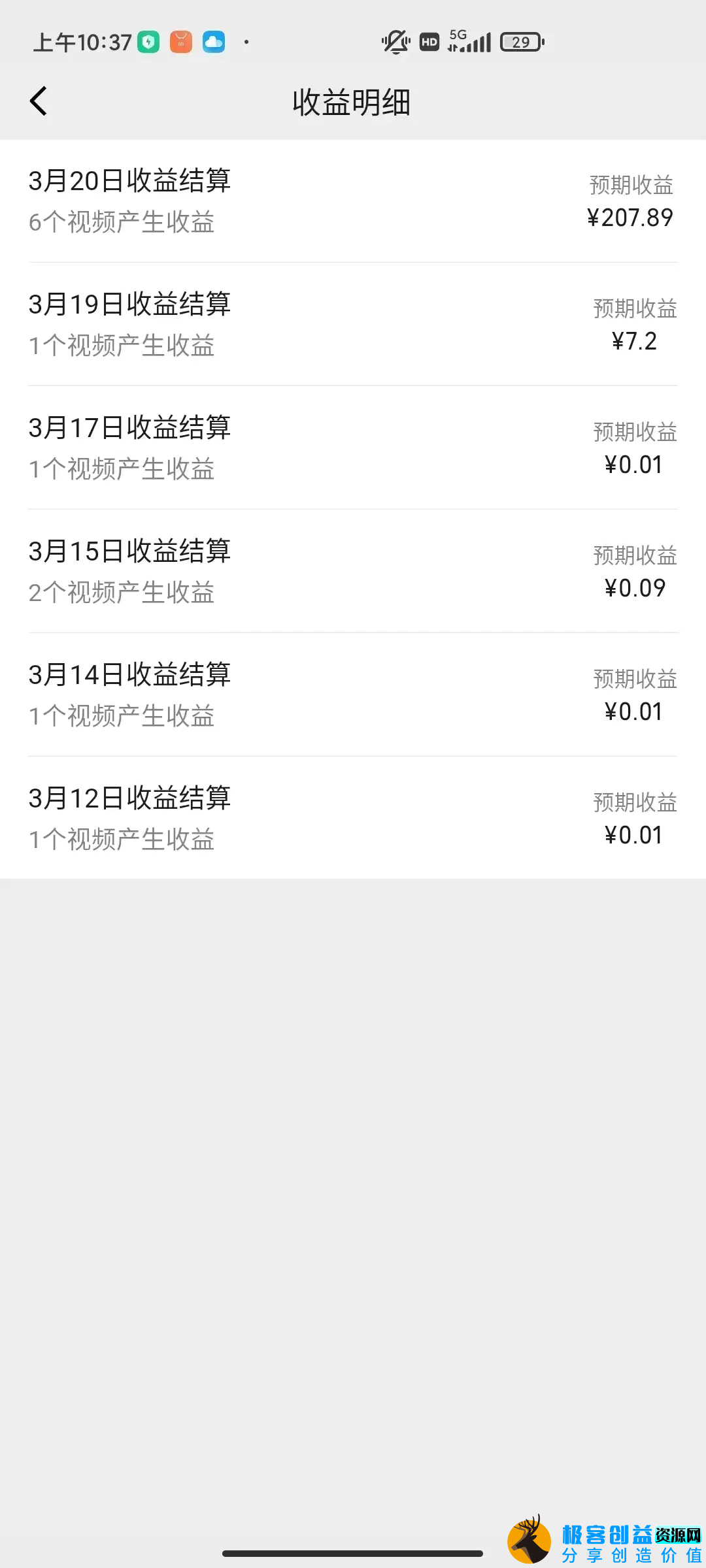Viewport: 706px width, 1568px height.
Task: Open the 3月20日收益结算 entry
Action: pyautogui.click(x=353, y=199)
